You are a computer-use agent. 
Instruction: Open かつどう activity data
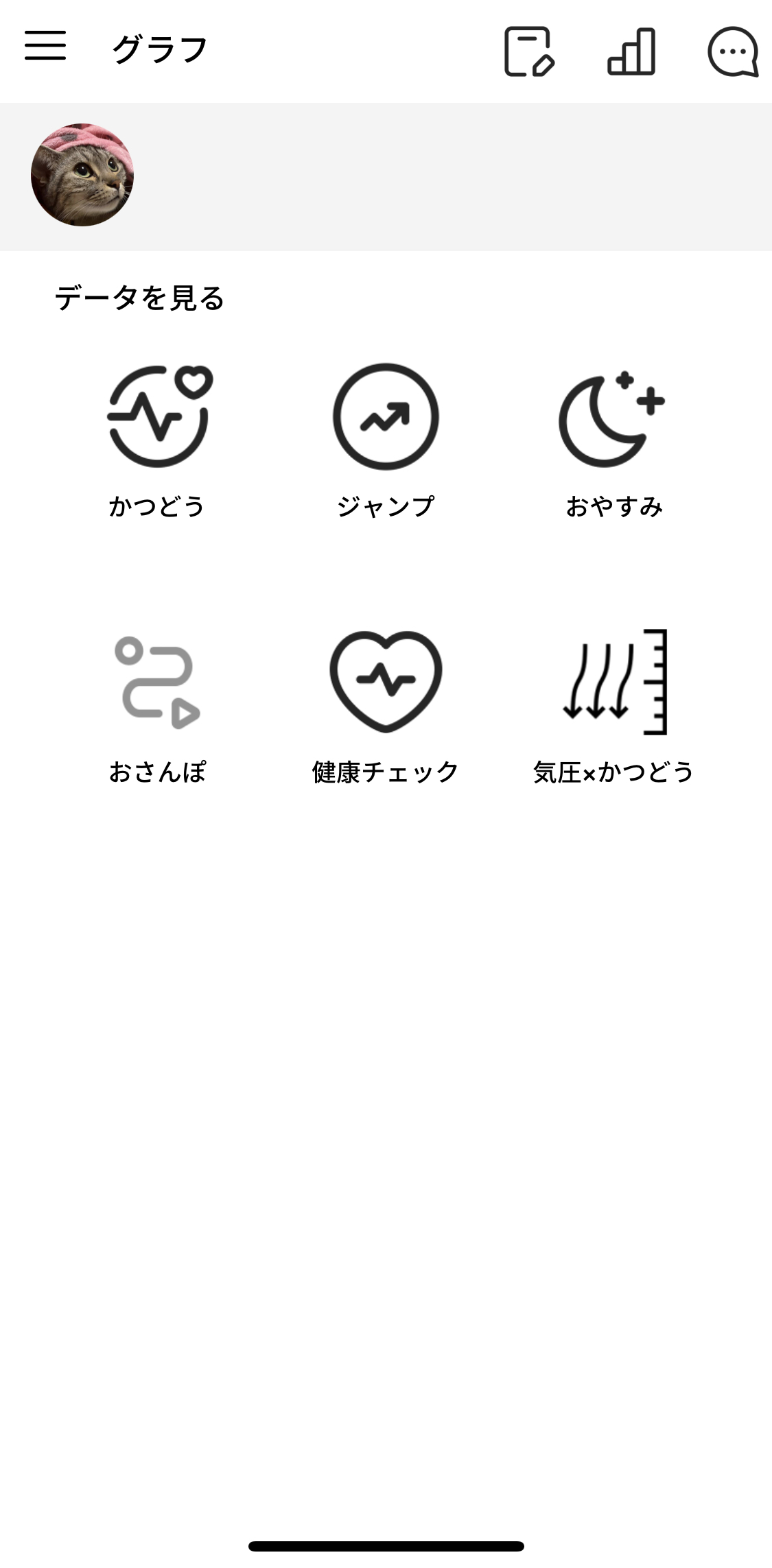click(x=158, y=439)
